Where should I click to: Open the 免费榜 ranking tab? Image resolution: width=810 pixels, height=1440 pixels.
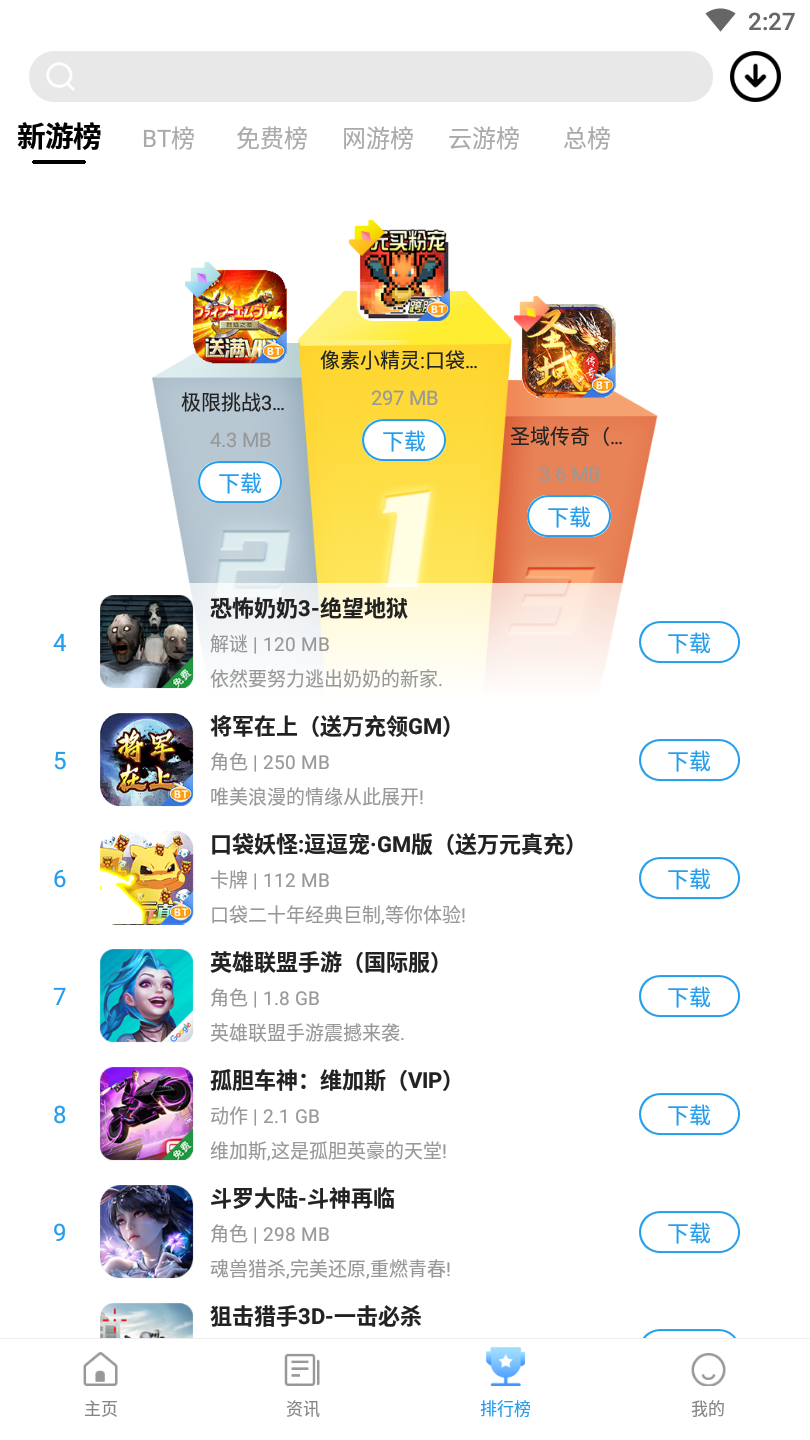pos(272,139)
